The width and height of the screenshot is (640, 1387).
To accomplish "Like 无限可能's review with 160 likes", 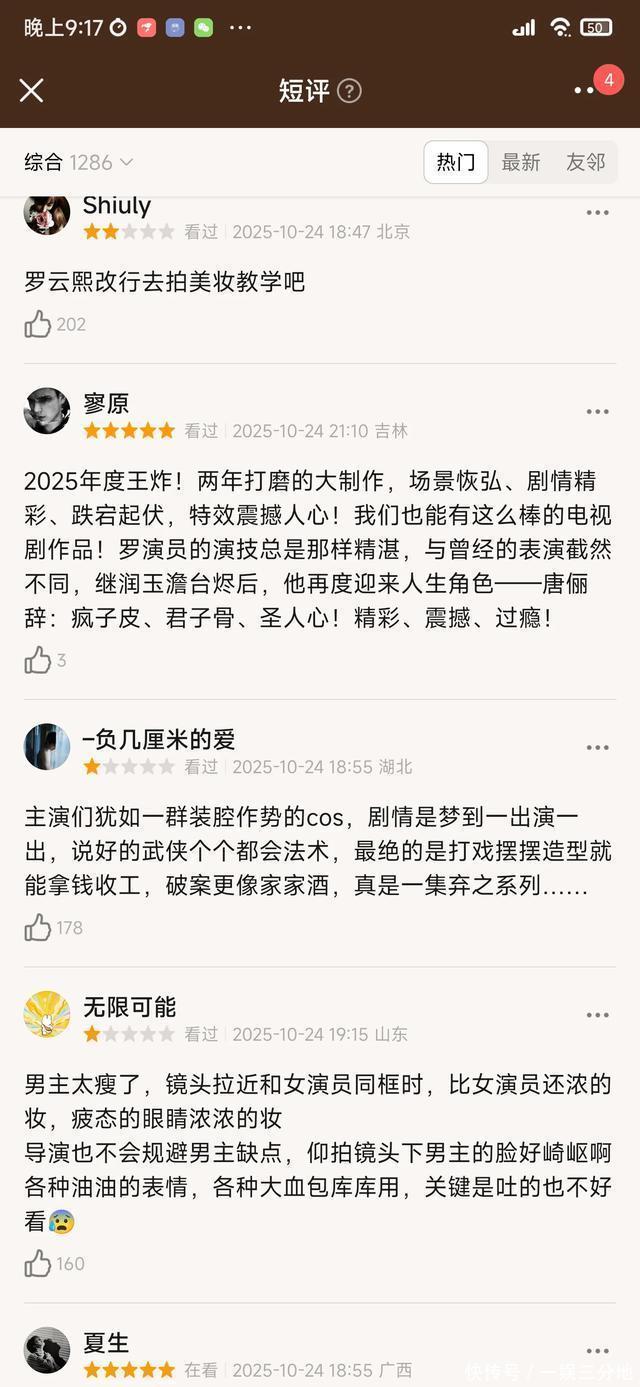I will [x=38, y=1264].
